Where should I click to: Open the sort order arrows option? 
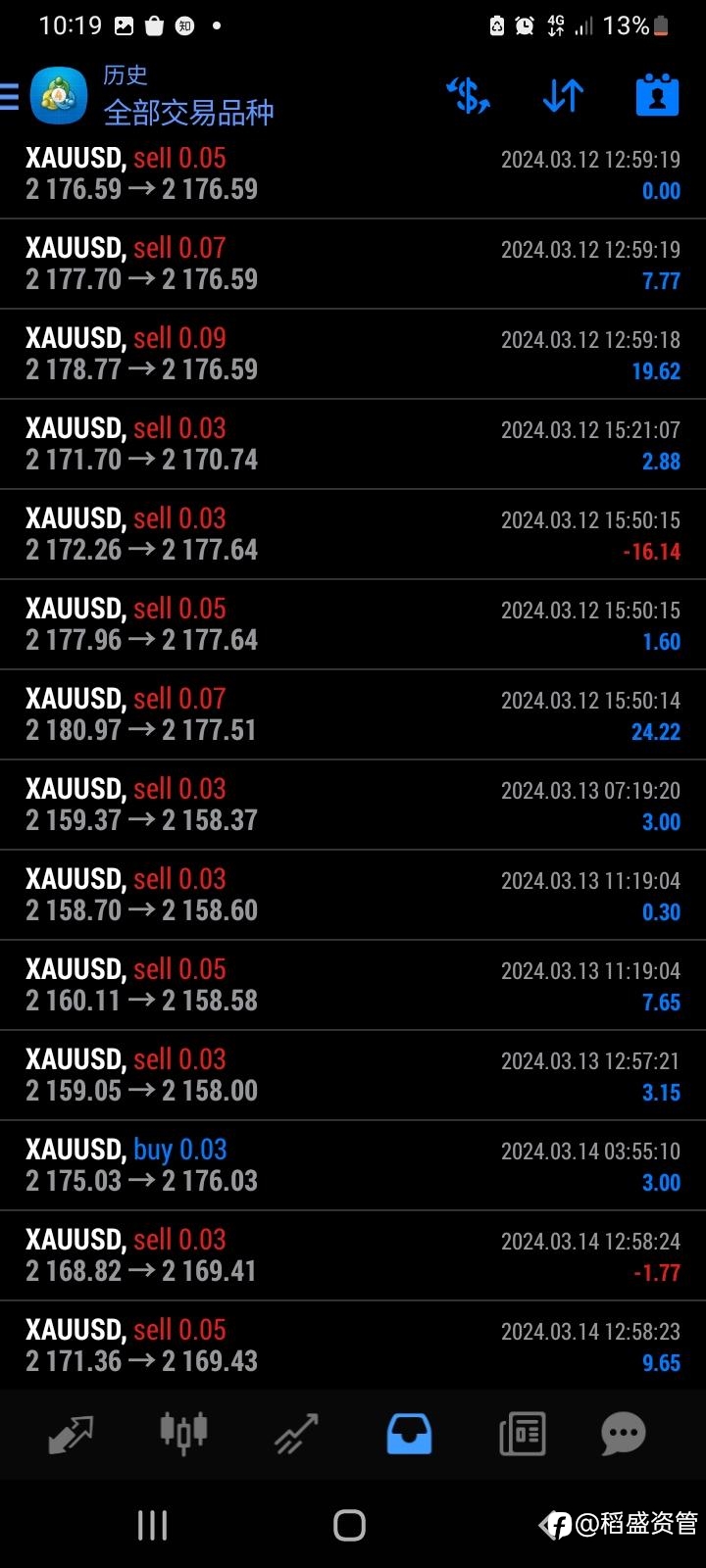[x=563, y=96]
